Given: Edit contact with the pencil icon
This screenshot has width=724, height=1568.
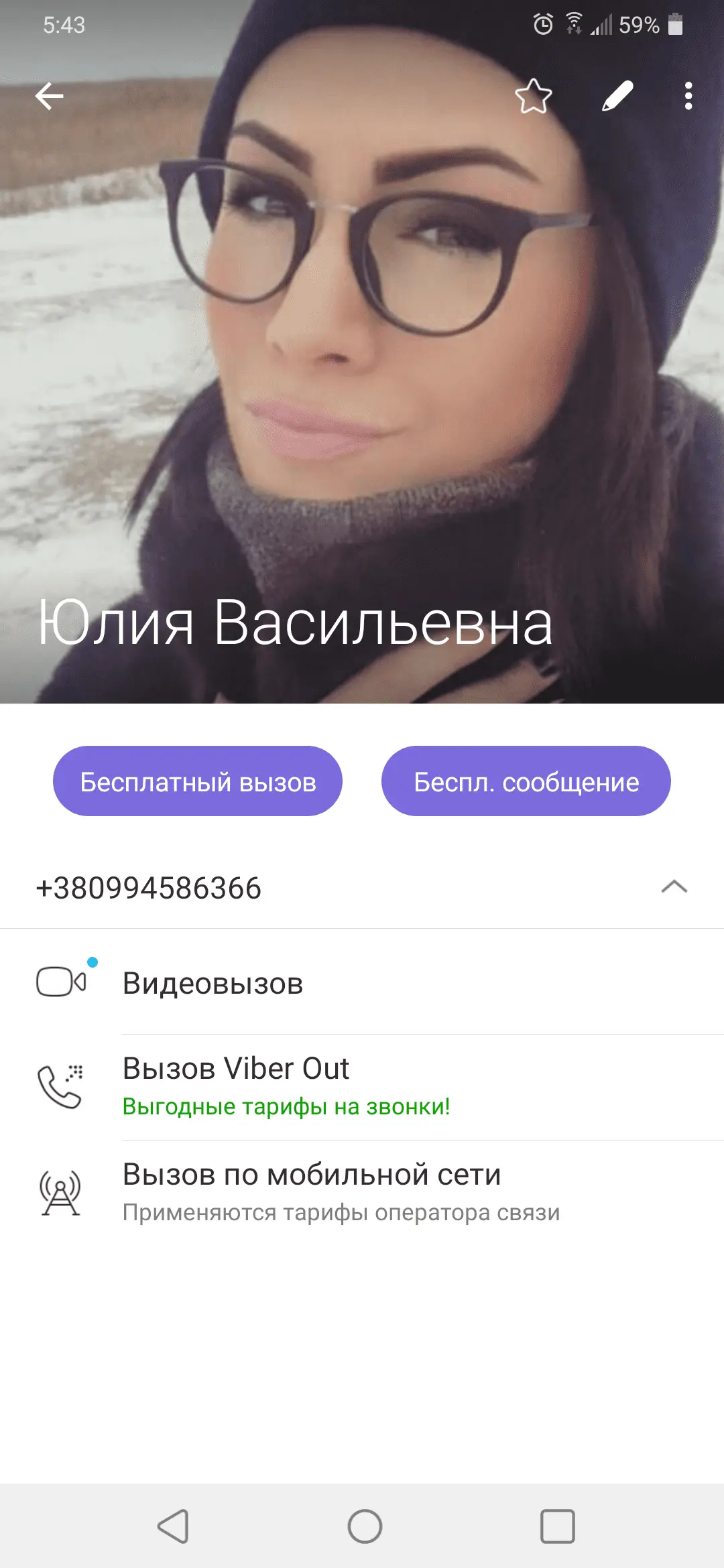Looking at the screenshot, I should (x=617, y=96).
